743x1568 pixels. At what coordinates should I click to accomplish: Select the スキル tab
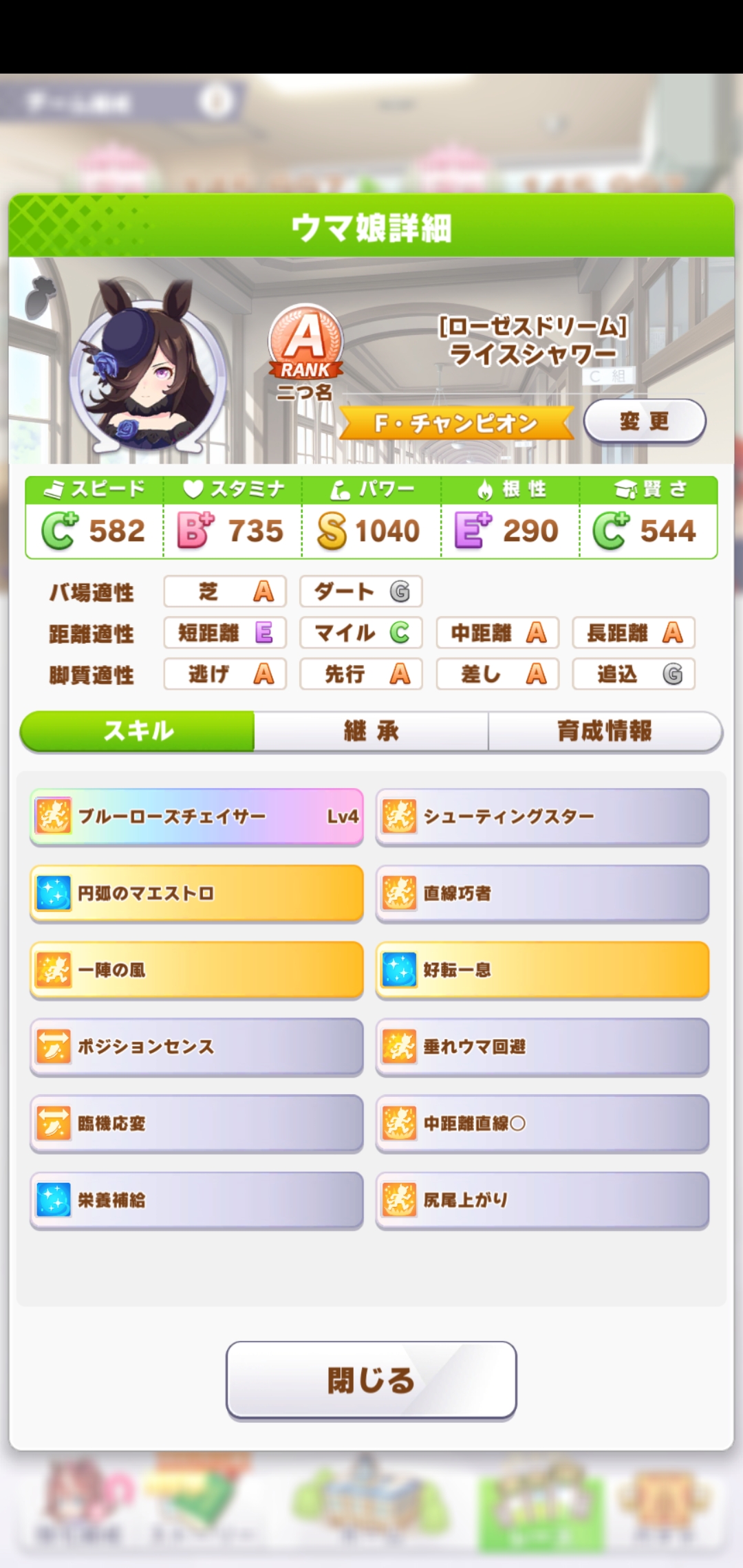tap(138, 731)
